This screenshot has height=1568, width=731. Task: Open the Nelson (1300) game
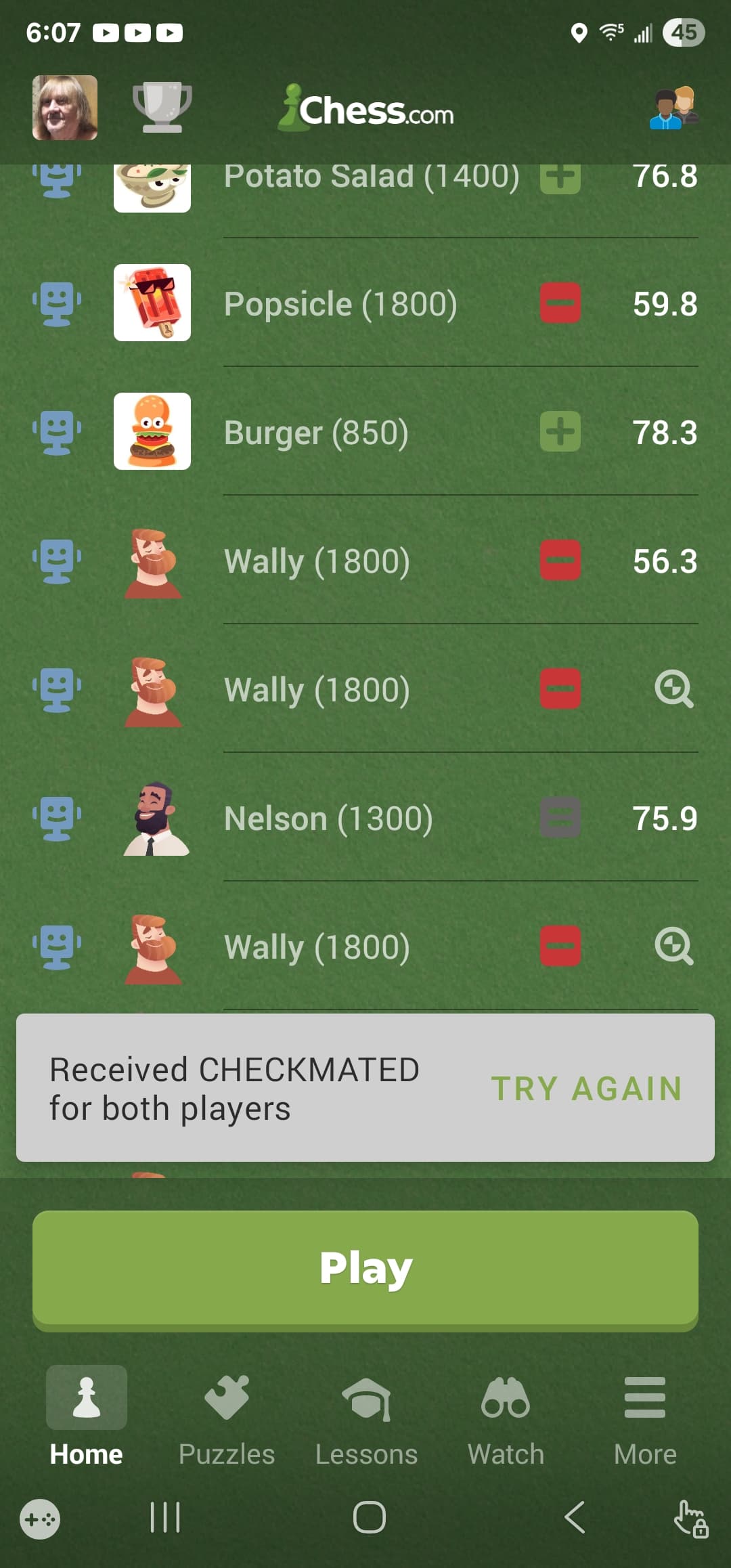pyautogui.click(x=365, y=818)
